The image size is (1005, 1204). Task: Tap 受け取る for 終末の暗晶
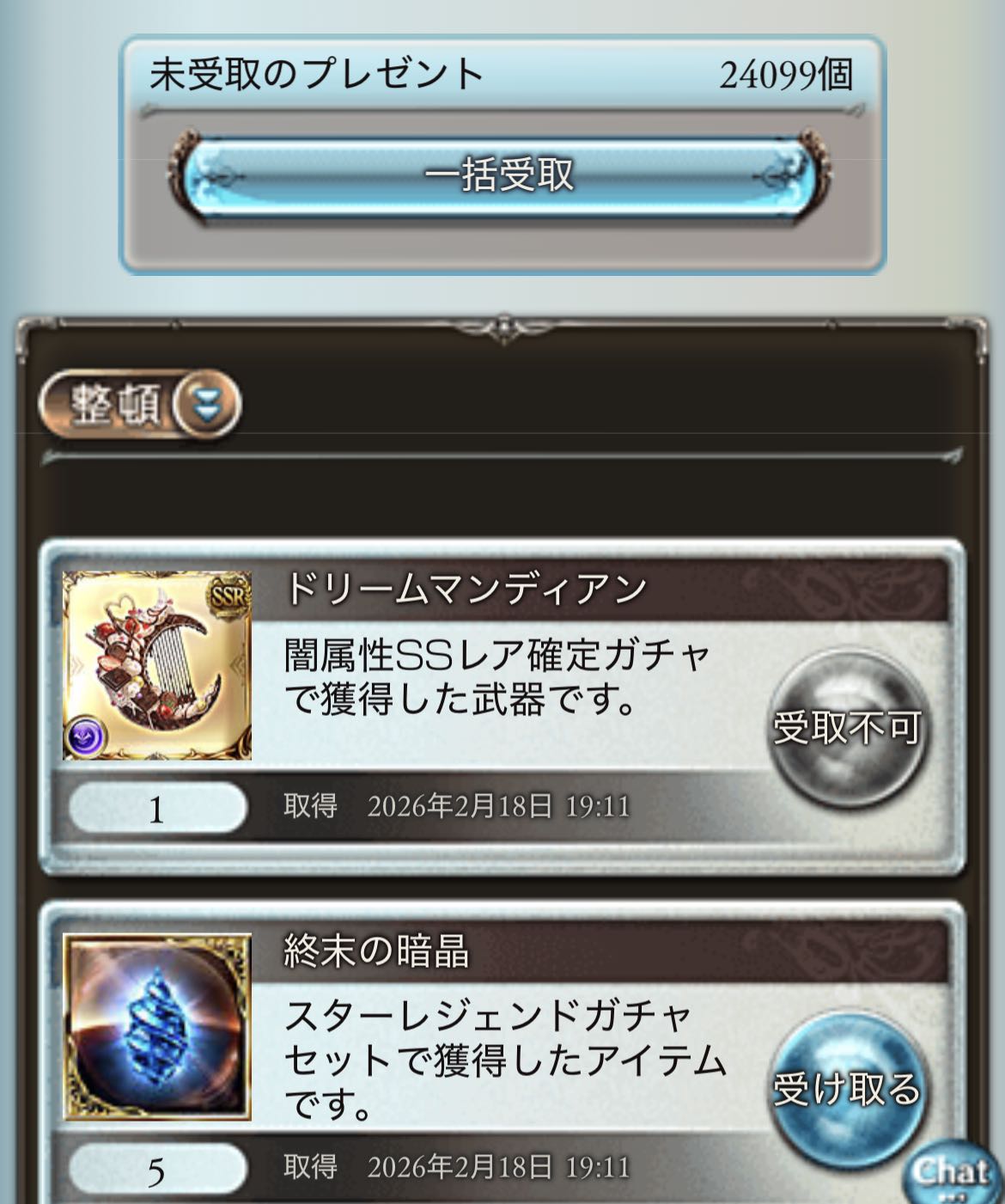pos(846,1089)
